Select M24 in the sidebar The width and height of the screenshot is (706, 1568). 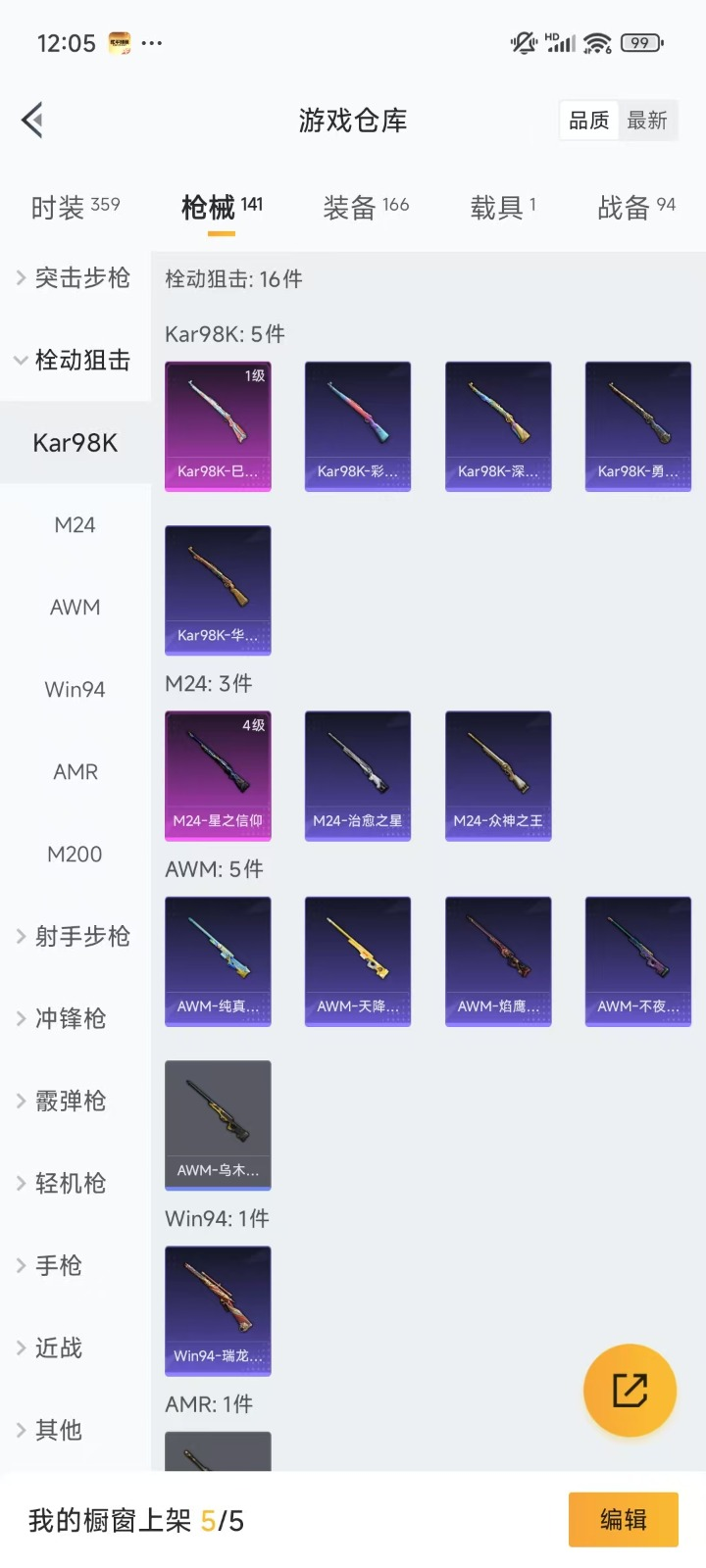point(76,525)
